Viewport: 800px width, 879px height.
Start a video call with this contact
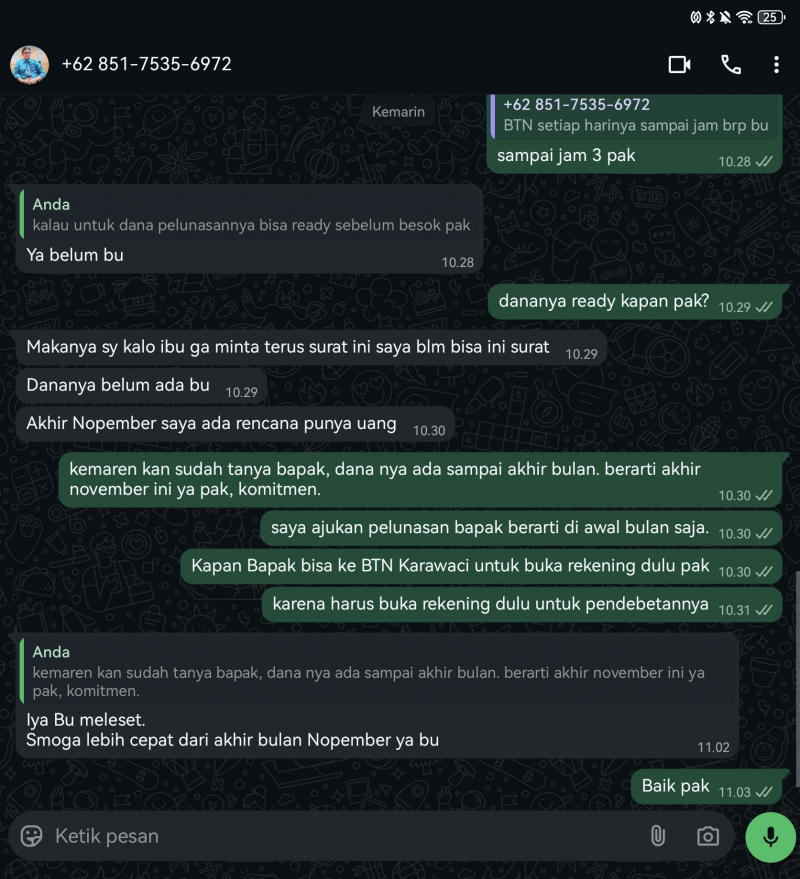point(679,64)
